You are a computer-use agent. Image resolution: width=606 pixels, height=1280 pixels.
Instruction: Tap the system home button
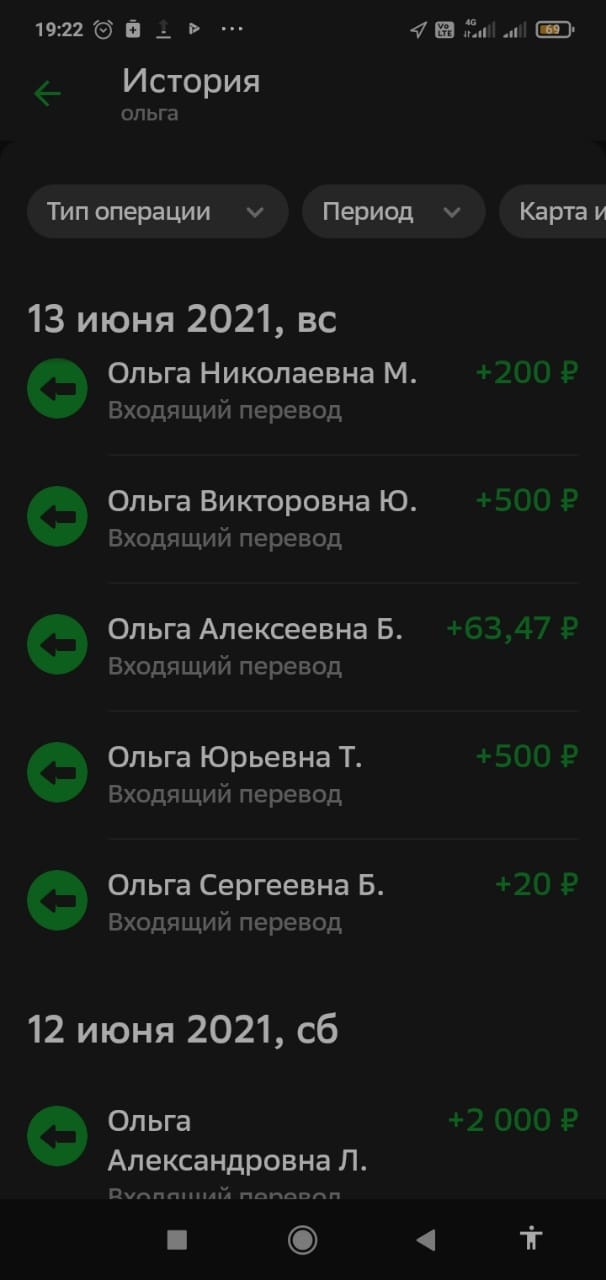(302, 1240)
